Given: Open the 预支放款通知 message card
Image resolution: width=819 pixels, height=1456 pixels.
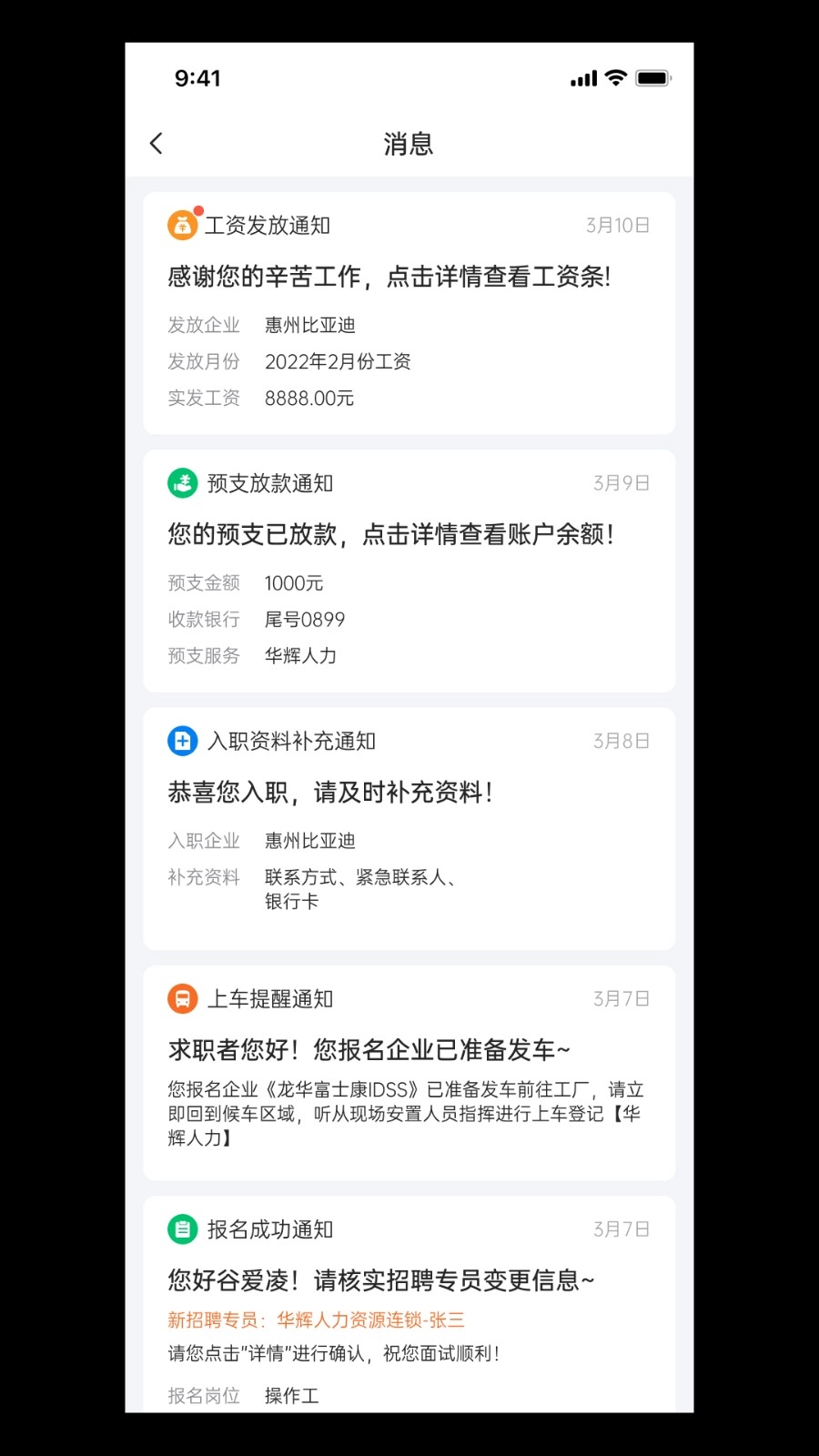Looking at the screenshot, I should pyautogui.click(x=408, y=569).
